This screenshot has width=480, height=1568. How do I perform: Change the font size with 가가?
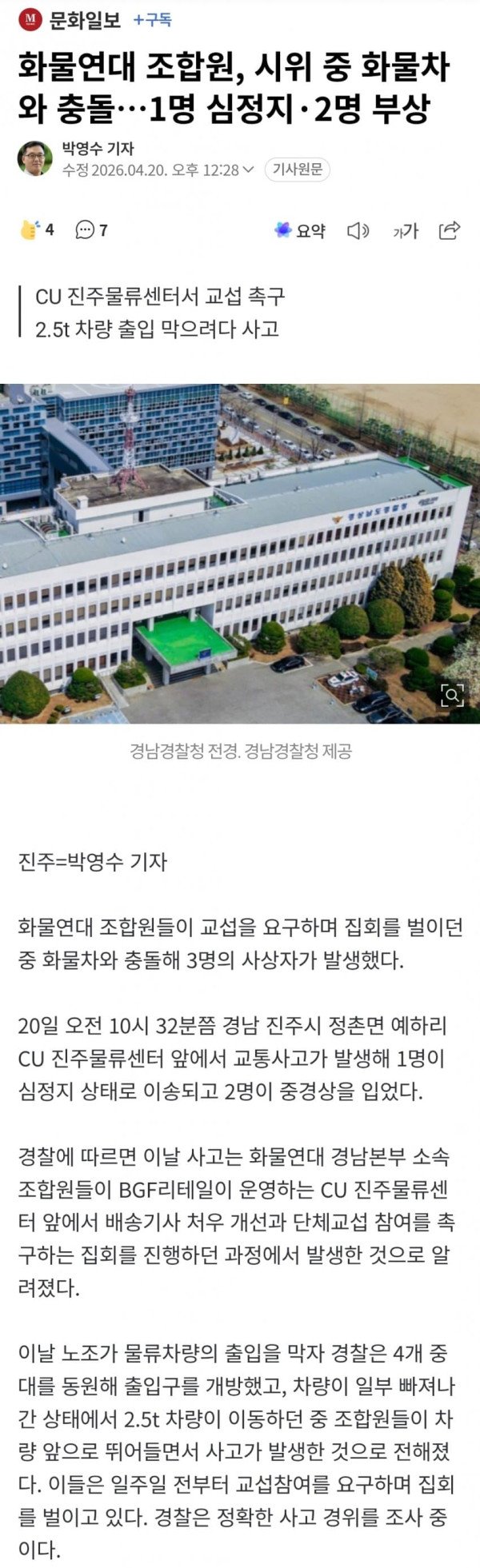tap(405, 231)
